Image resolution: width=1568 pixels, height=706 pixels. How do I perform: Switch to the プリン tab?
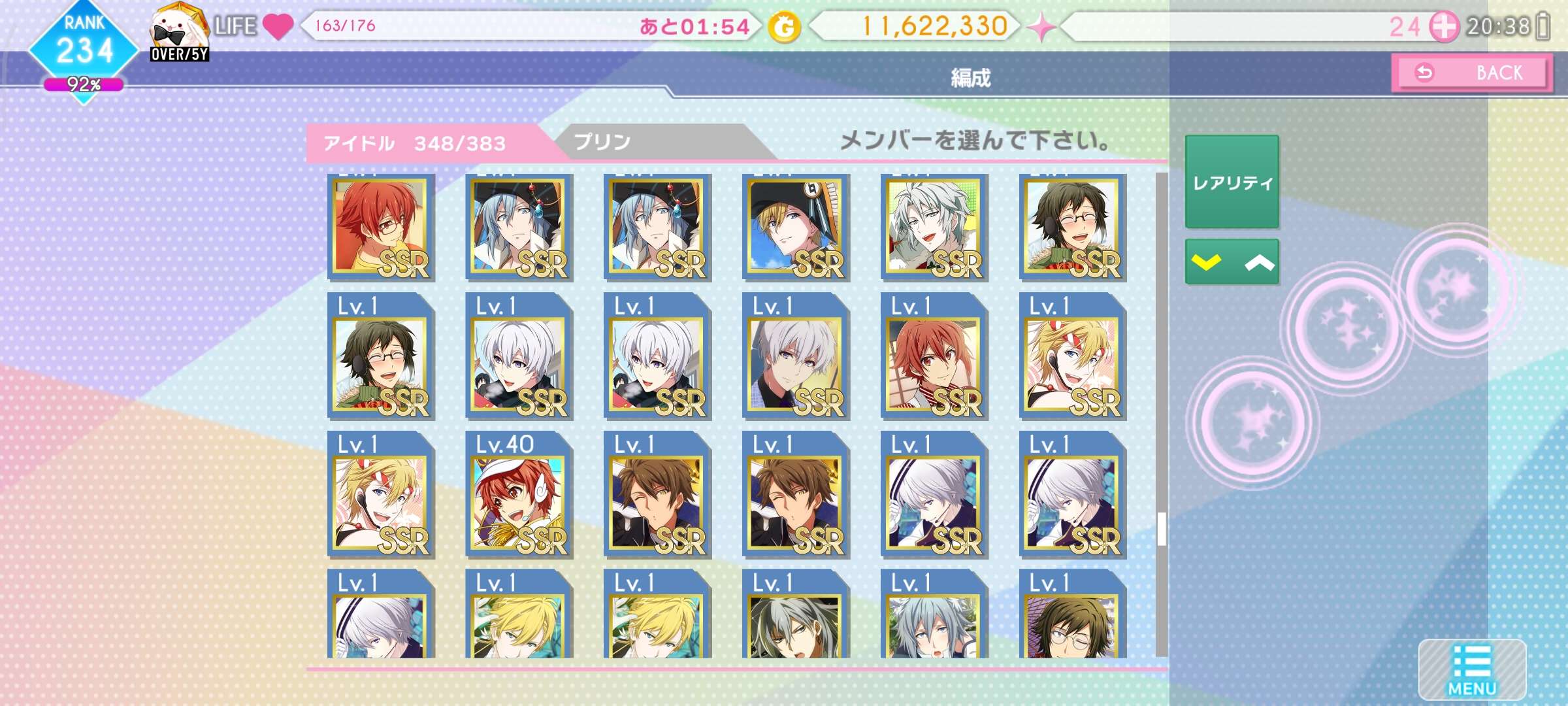[x=653, y=142]
